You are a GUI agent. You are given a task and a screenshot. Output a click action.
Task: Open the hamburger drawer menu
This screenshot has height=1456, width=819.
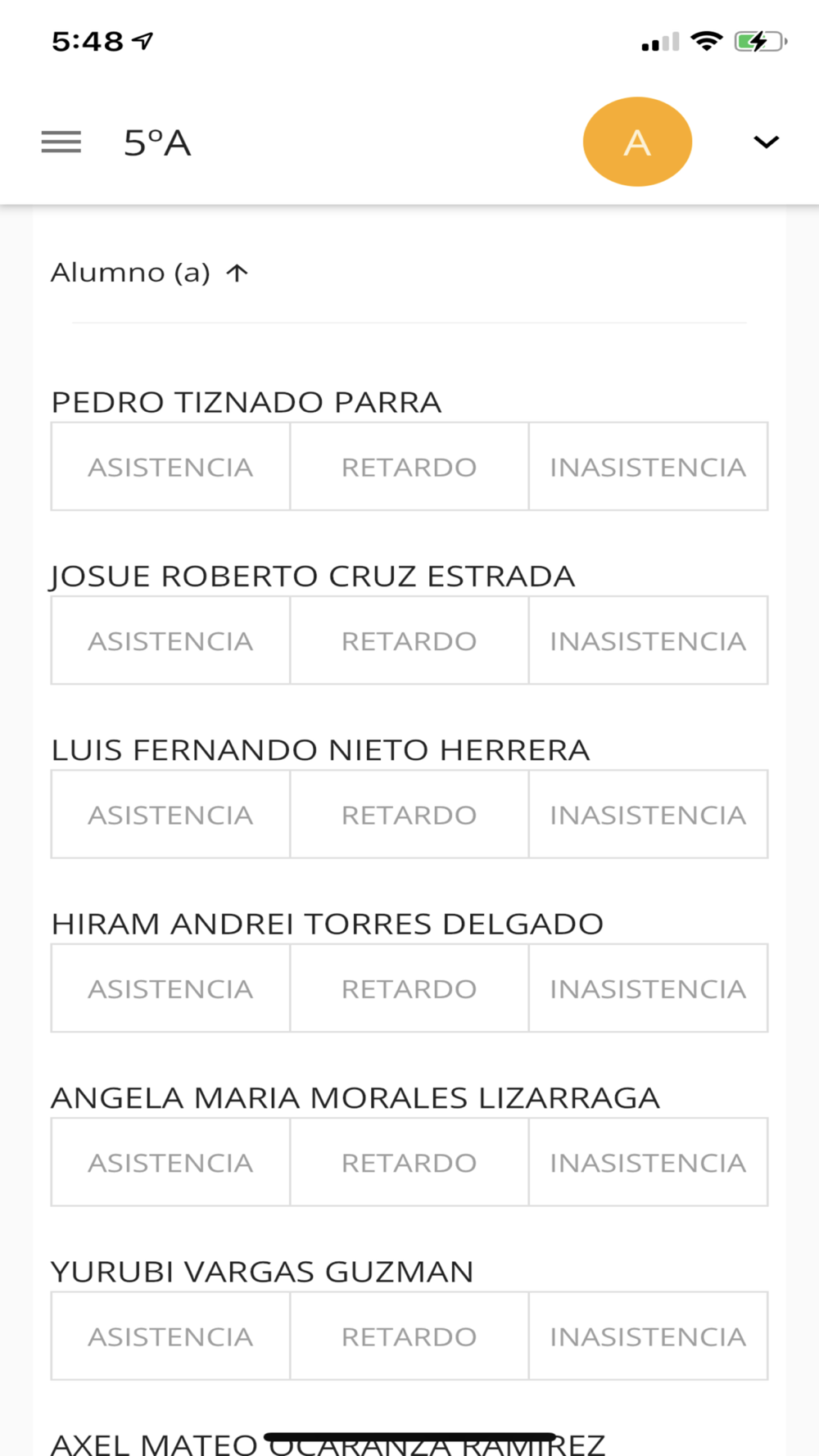61,142
